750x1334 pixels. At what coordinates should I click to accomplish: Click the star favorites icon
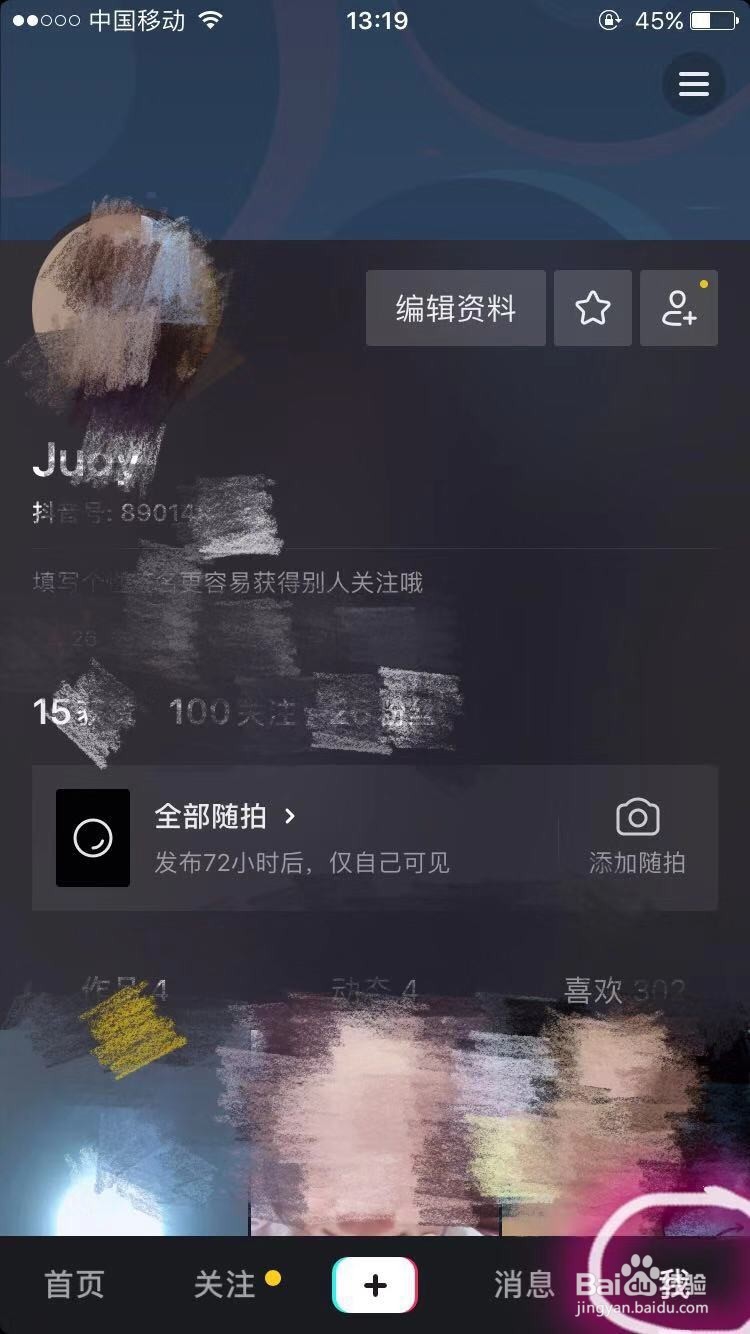pyautogui.click(x=592, y=308)
